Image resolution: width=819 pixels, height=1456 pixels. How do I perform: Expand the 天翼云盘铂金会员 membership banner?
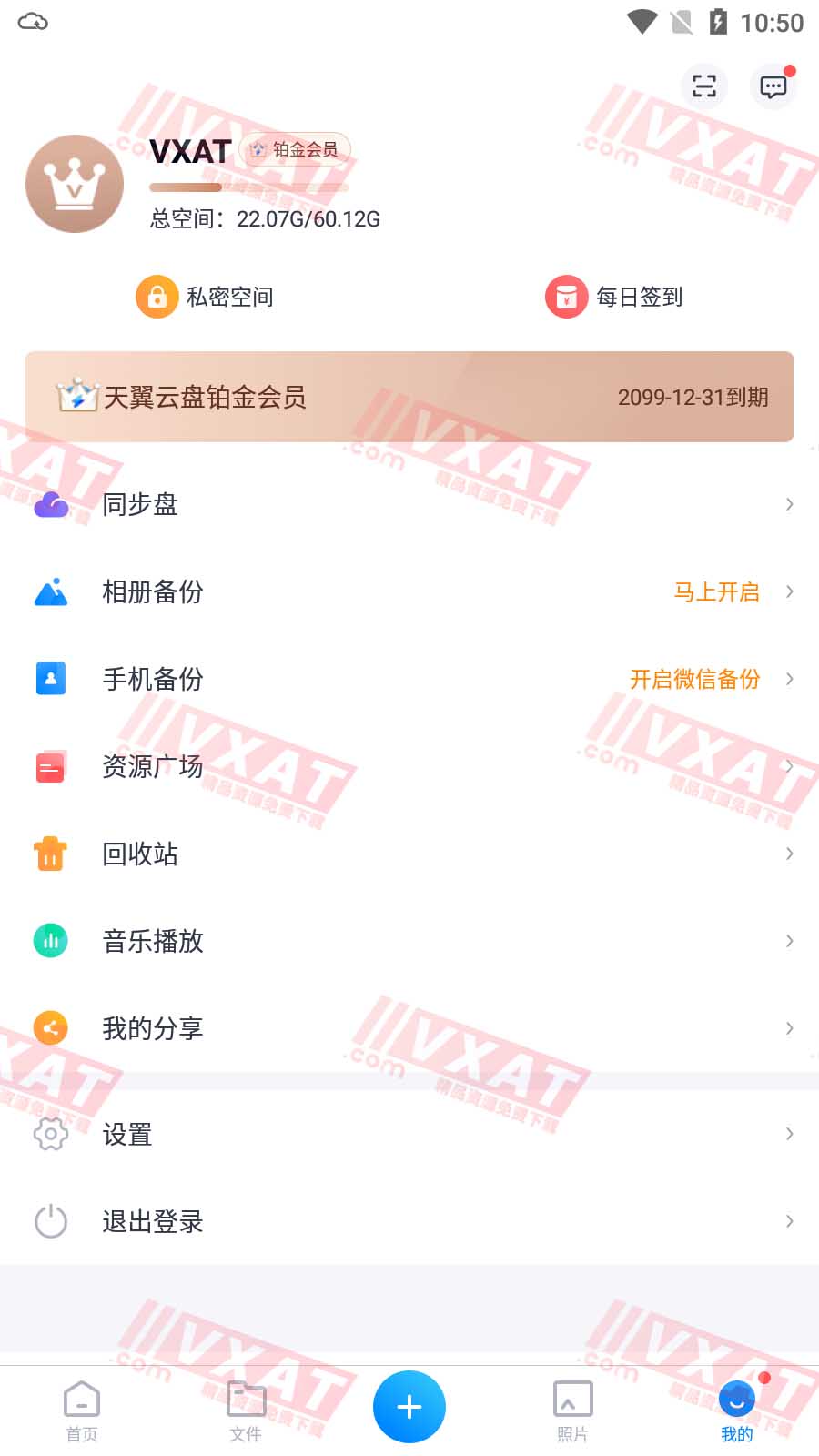409,398
